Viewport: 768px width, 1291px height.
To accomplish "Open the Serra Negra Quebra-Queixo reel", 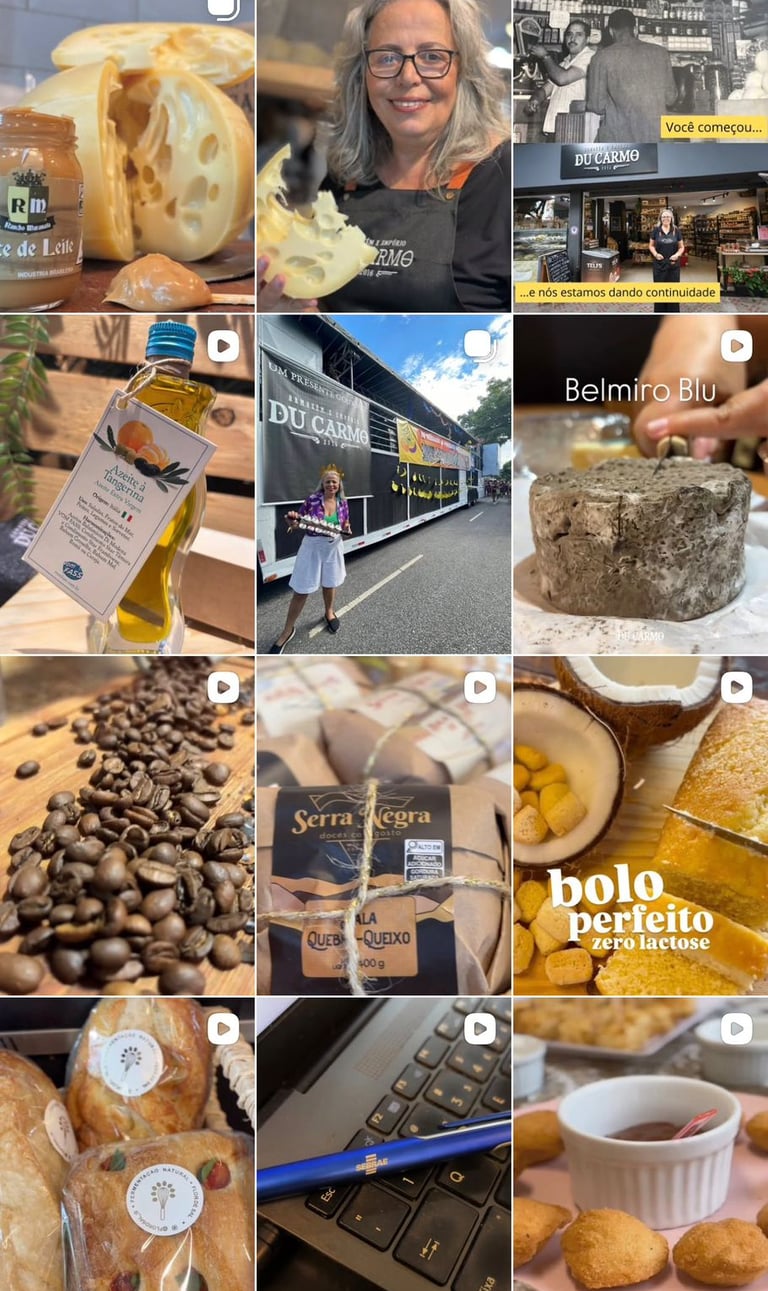I will click(x=384, y=826).
